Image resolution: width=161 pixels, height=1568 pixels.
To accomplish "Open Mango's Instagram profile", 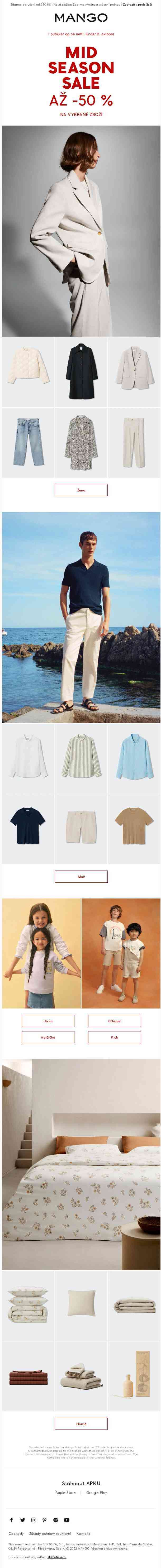I will pyautogui.click(x=34, y=1520).
